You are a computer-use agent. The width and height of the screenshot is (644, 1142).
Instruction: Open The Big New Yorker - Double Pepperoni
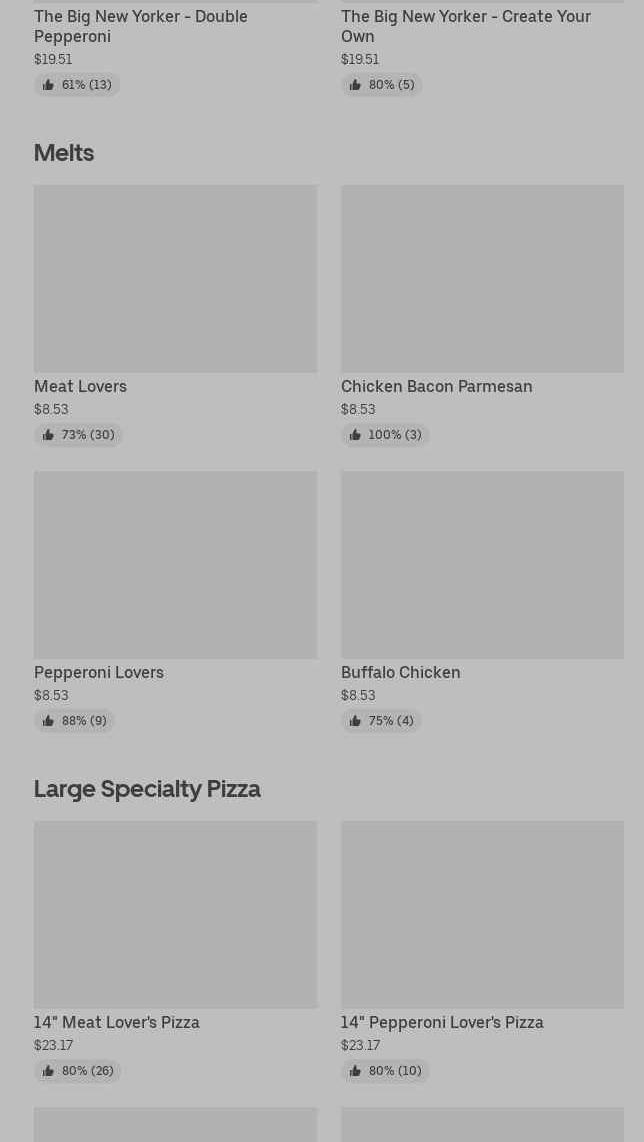click(141, 26)
